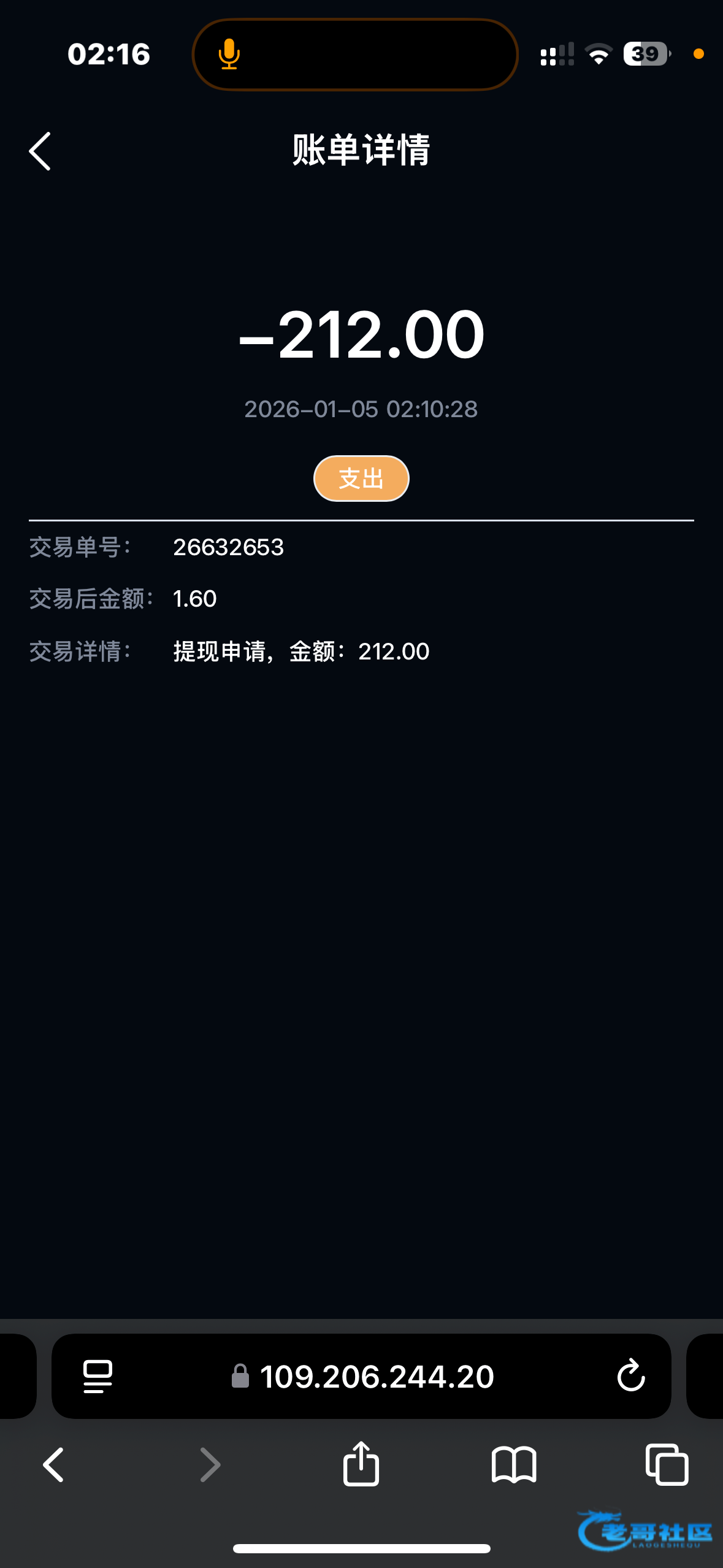Image resolution: width=723 pixels, height=1568 pixels.
Task: Open Safari bookmarks
Action: tap(514, 1465)
